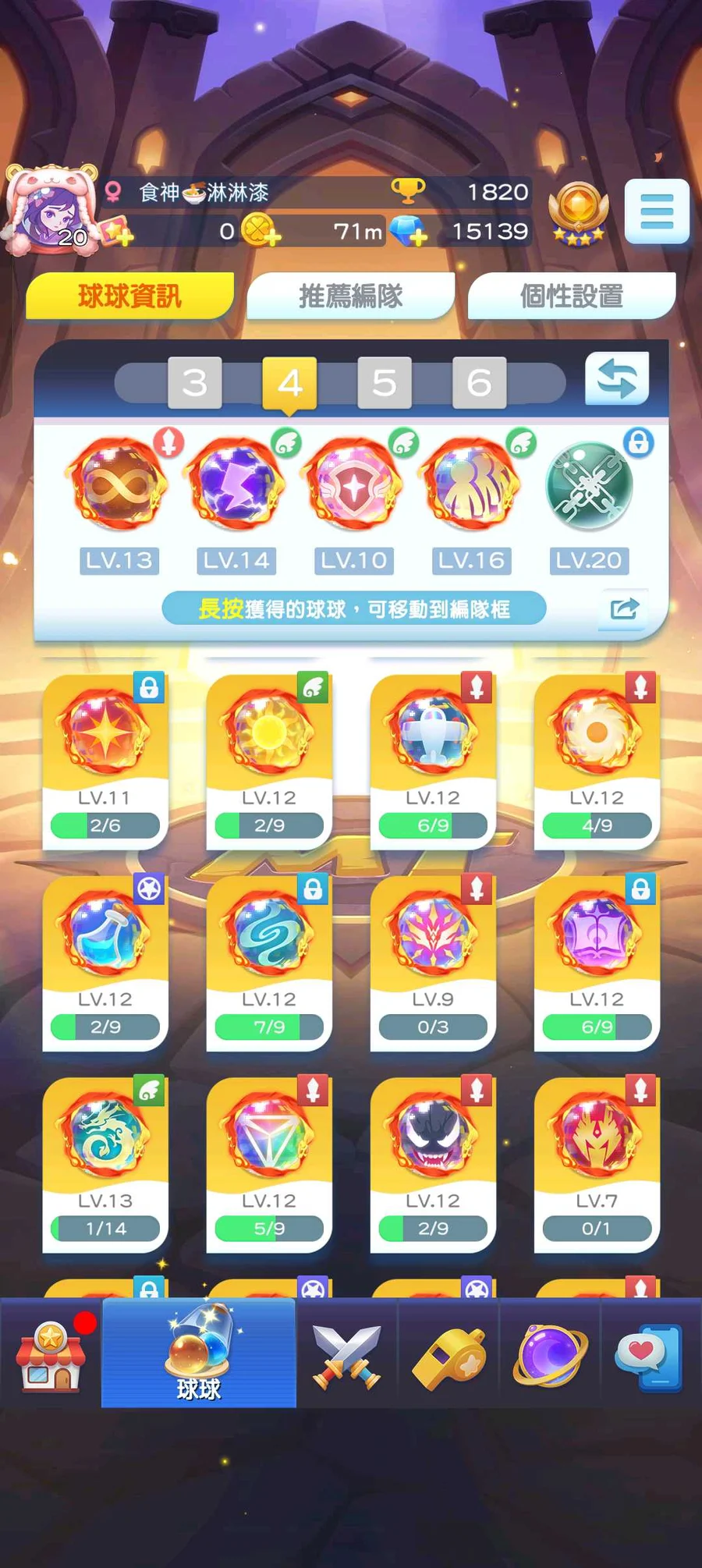This screenshot has height=1568, width=702.
Task: Open the hamburger menu button
Action: tap(657, 211)
